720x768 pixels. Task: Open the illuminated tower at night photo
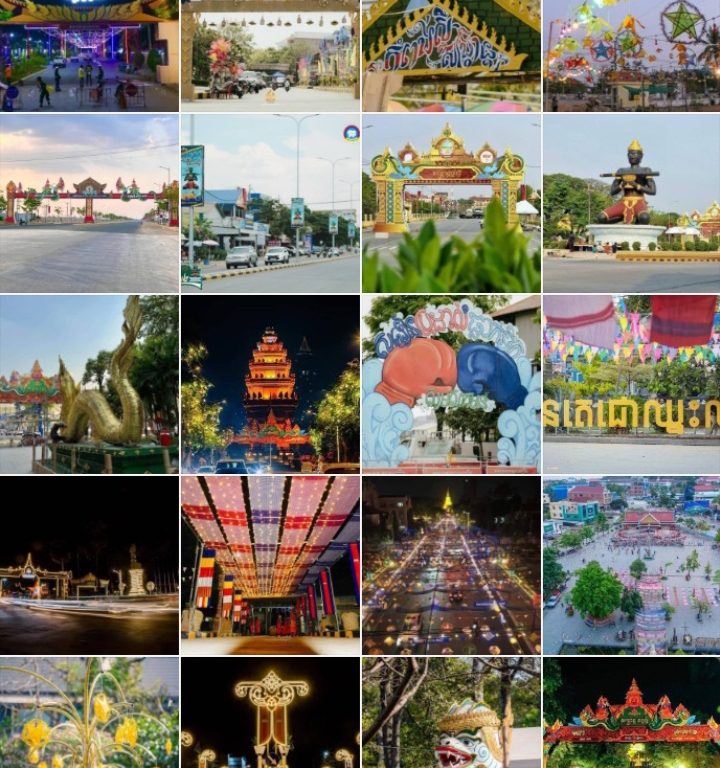click(x=270, y=384)
